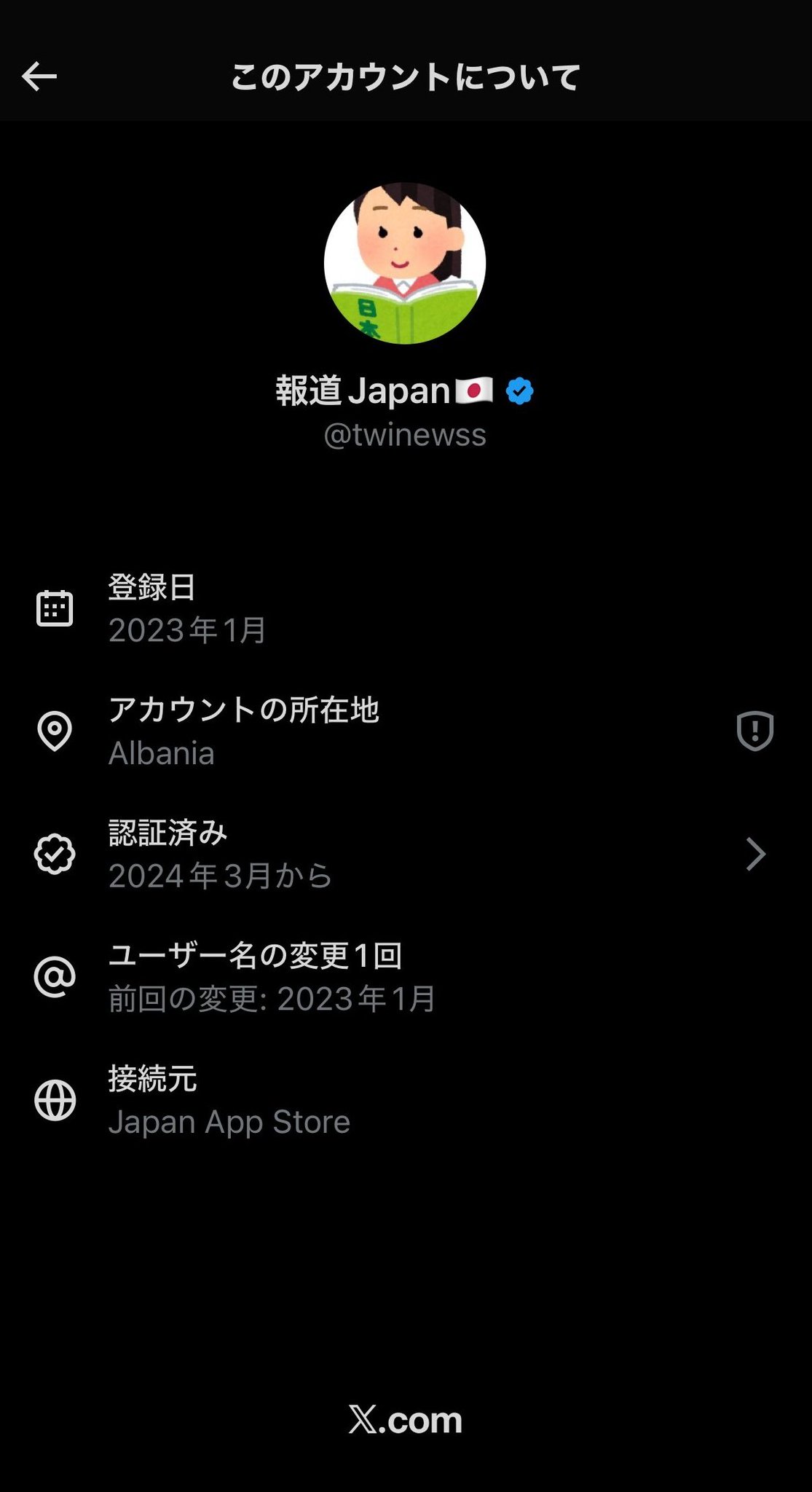Open the 認証済み verification details row

tap(405, 854)
